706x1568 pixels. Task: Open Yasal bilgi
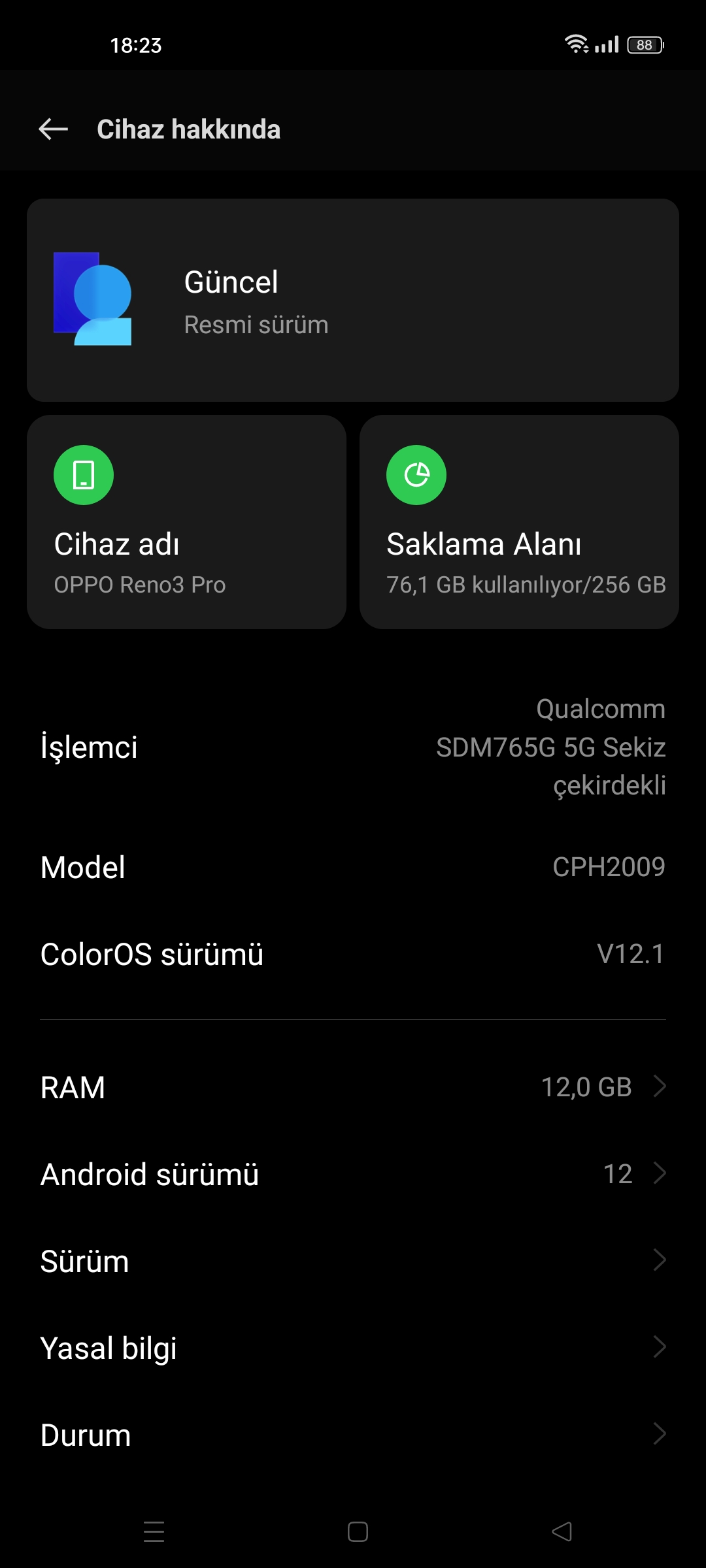coord(353,1348)
